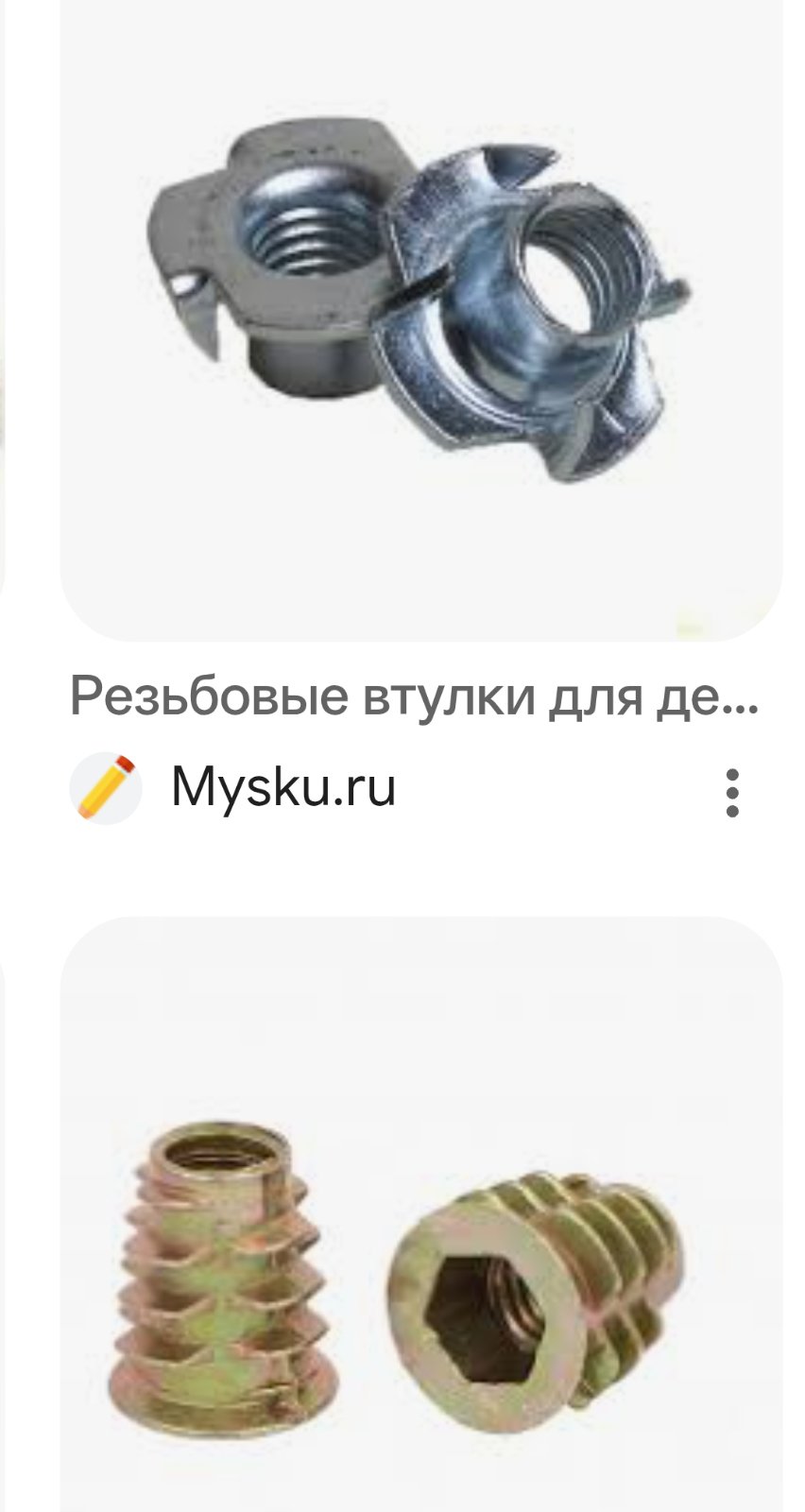Open the overflow menu for Mysku.ru result
Viewport: 805px width, 1512px height.
point(732,792)
